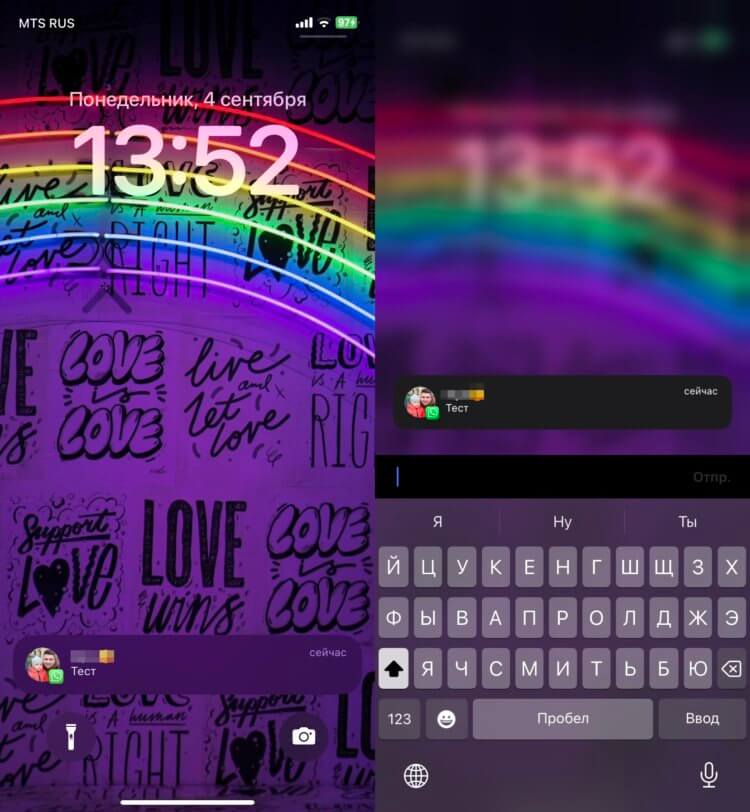
Task: Switch to the 123 numeric keyboard
Action: [399, 719]
